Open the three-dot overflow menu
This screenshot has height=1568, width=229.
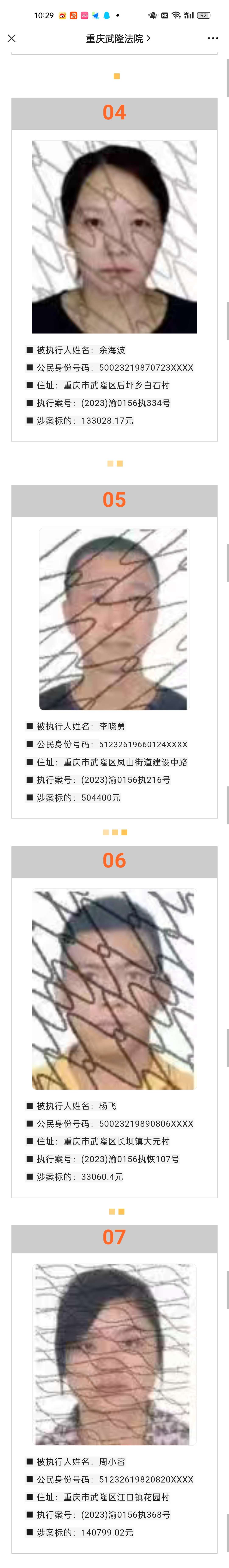point(212,38)
